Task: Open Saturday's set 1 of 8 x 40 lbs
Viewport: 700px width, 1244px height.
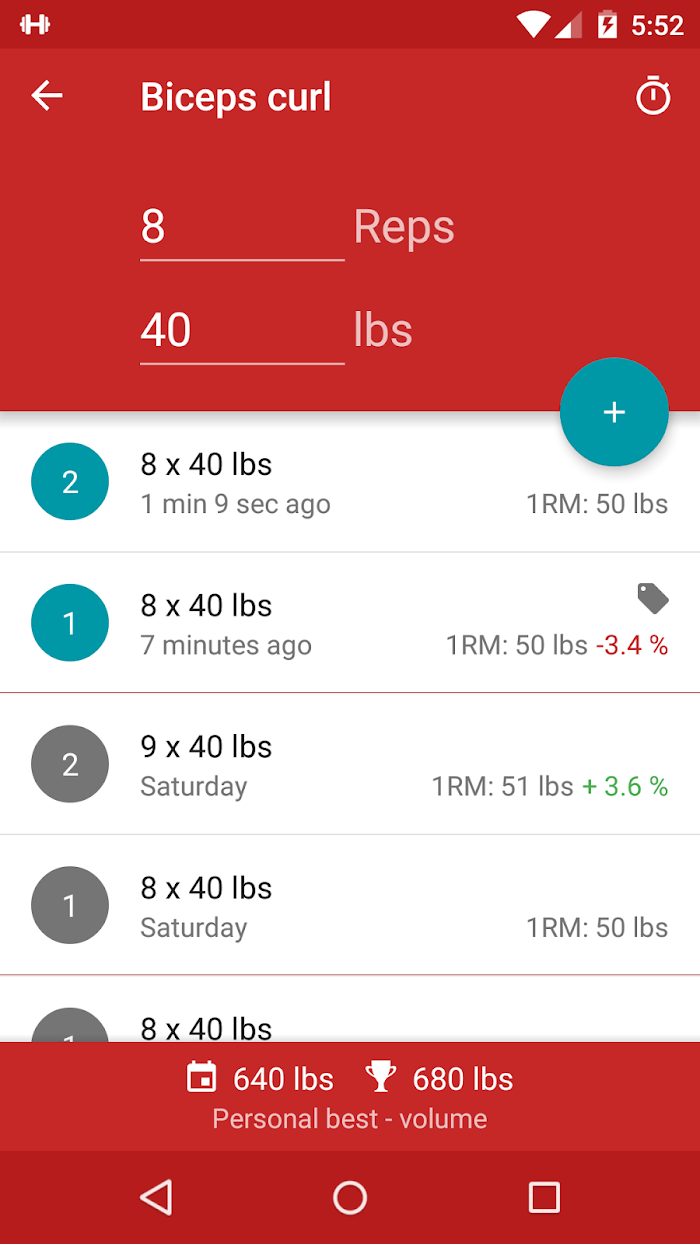Action: pos(350,904)
